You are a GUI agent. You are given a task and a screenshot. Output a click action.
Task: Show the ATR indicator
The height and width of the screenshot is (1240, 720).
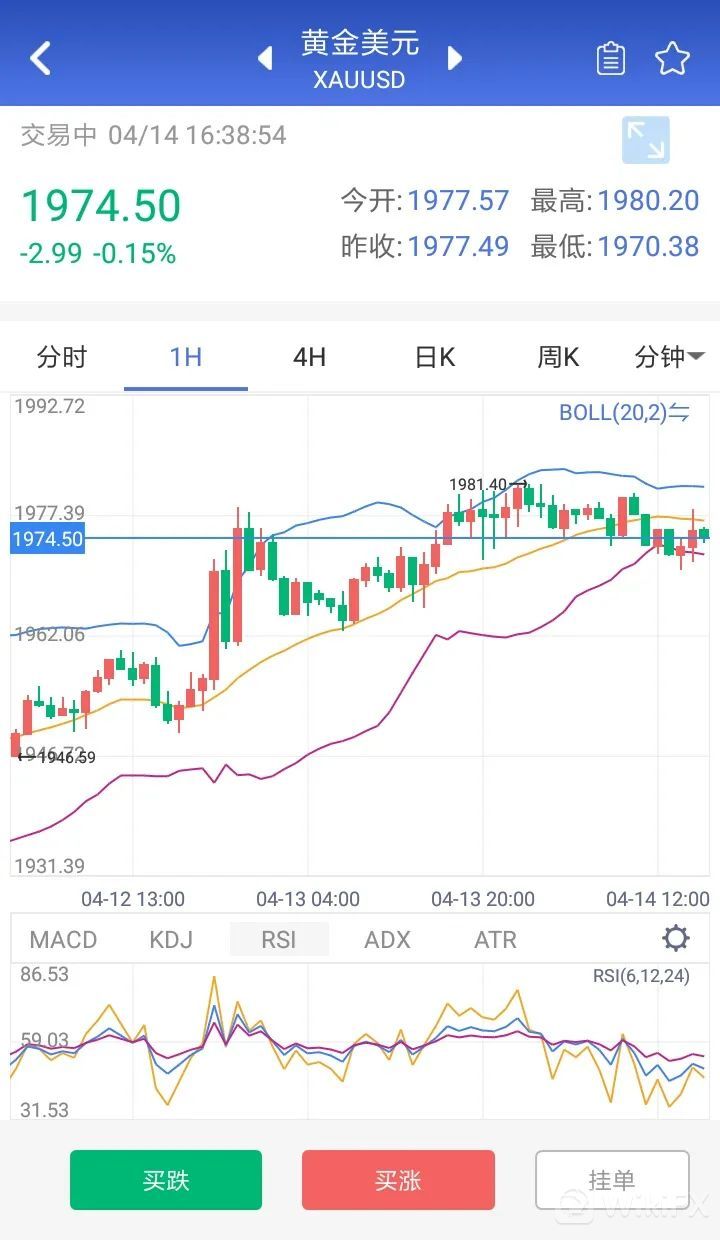[495, 940]
